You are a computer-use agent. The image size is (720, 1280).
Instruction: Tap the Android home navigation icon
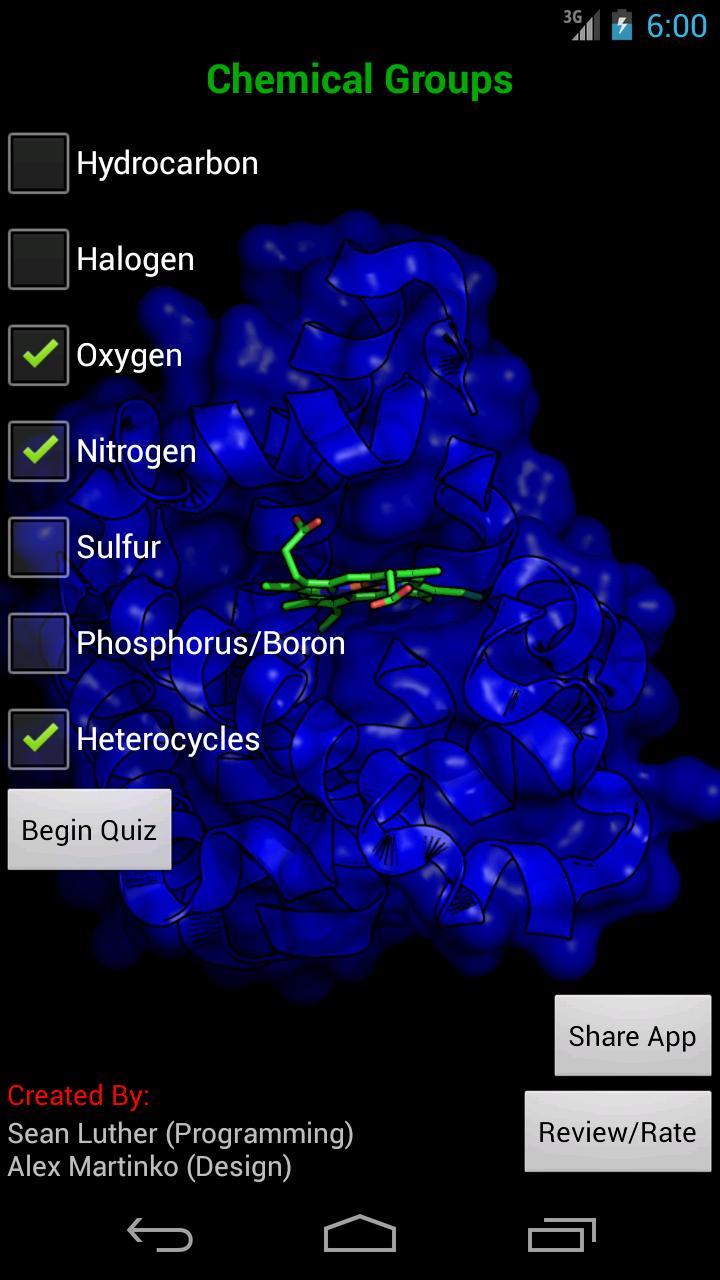tap(360, 1236)
